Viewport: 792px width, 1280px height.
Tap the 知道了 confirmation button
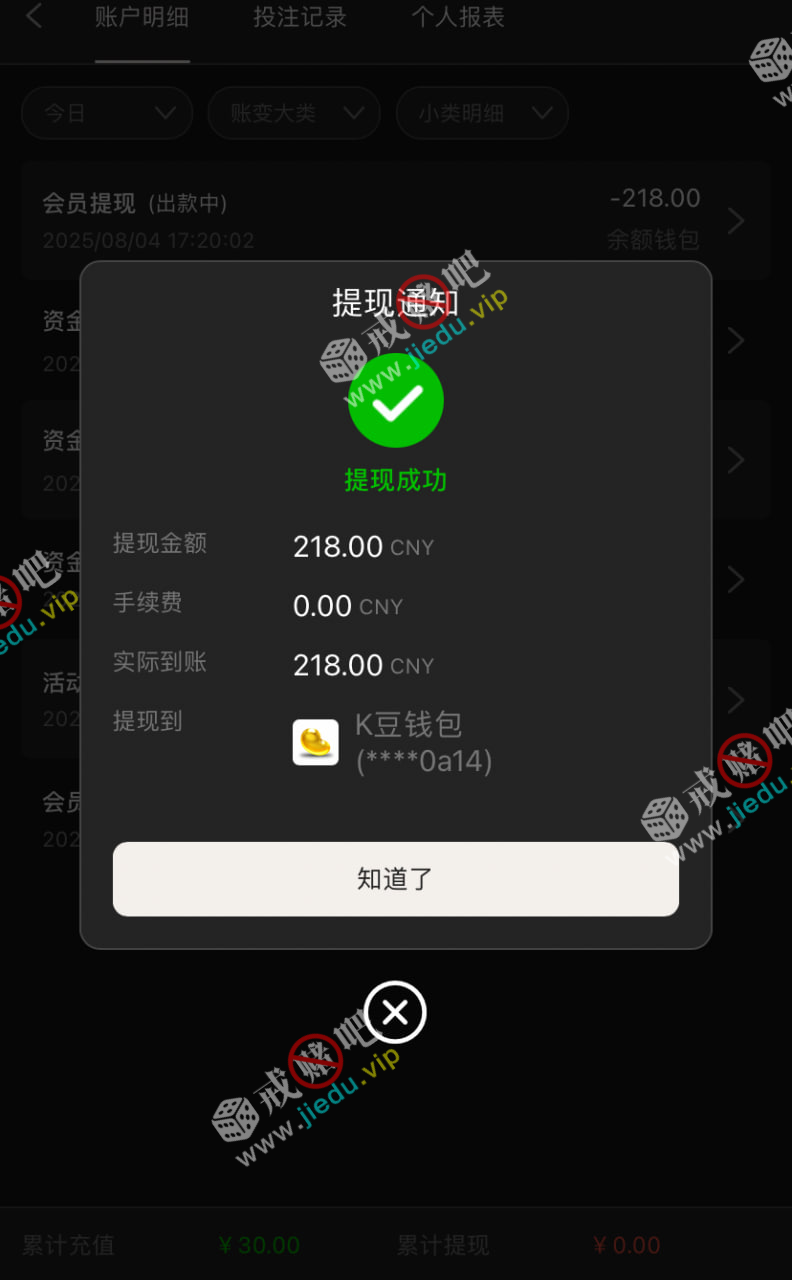coord(395,879)
